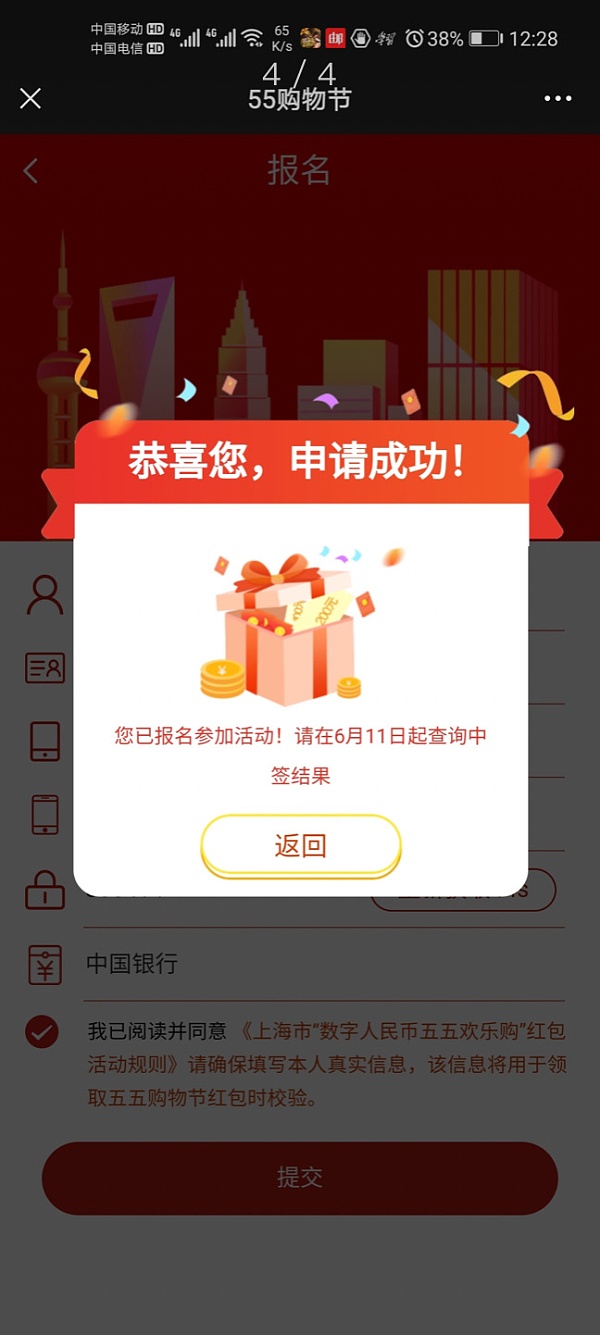Open the three-dot overflow menu
The height and width of the screenshot is (1335, 600).
pyautogui.click(x=558, y=98)
